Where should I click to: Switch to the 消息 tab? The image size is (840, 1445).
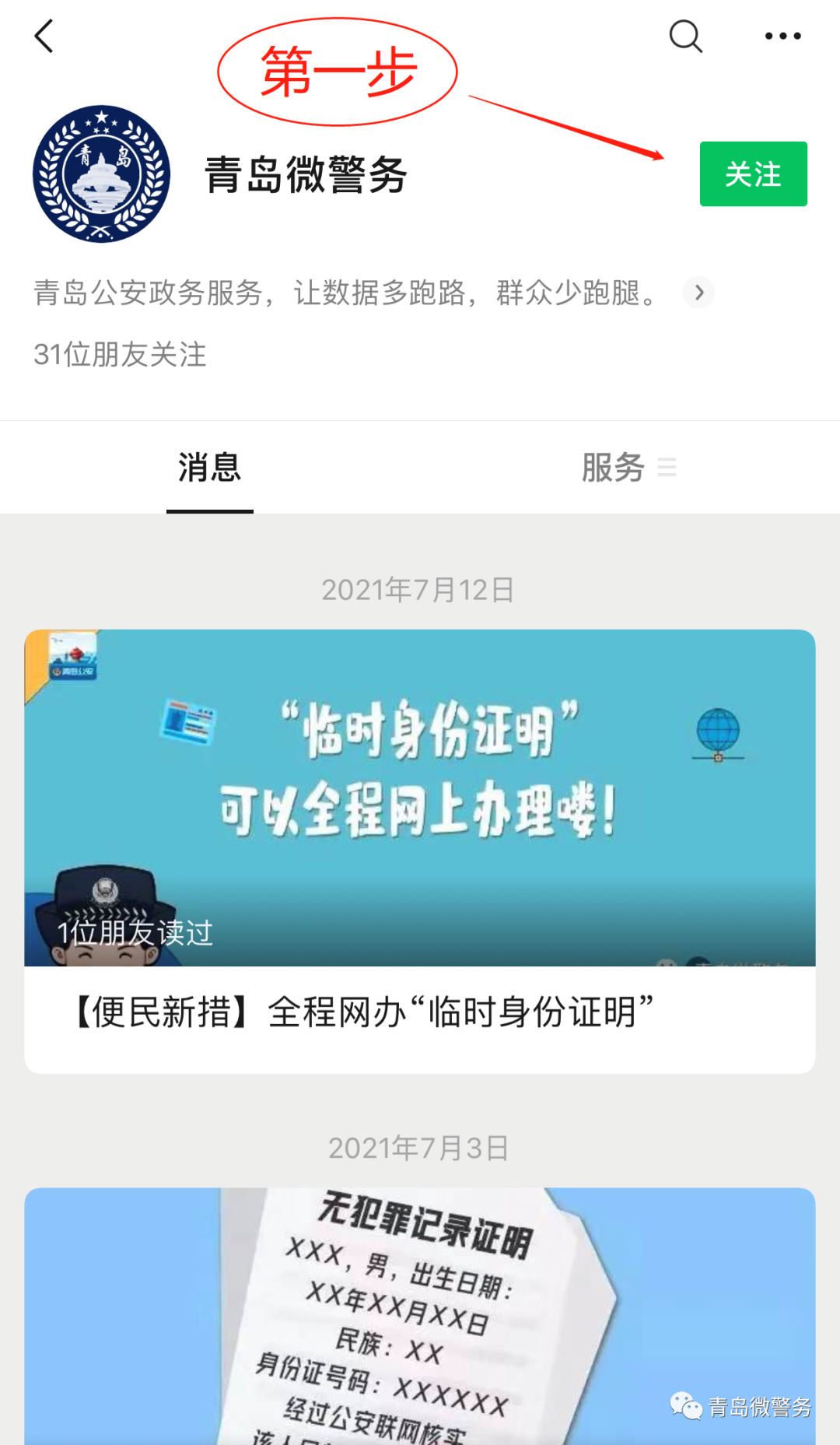tap(210, 468)
